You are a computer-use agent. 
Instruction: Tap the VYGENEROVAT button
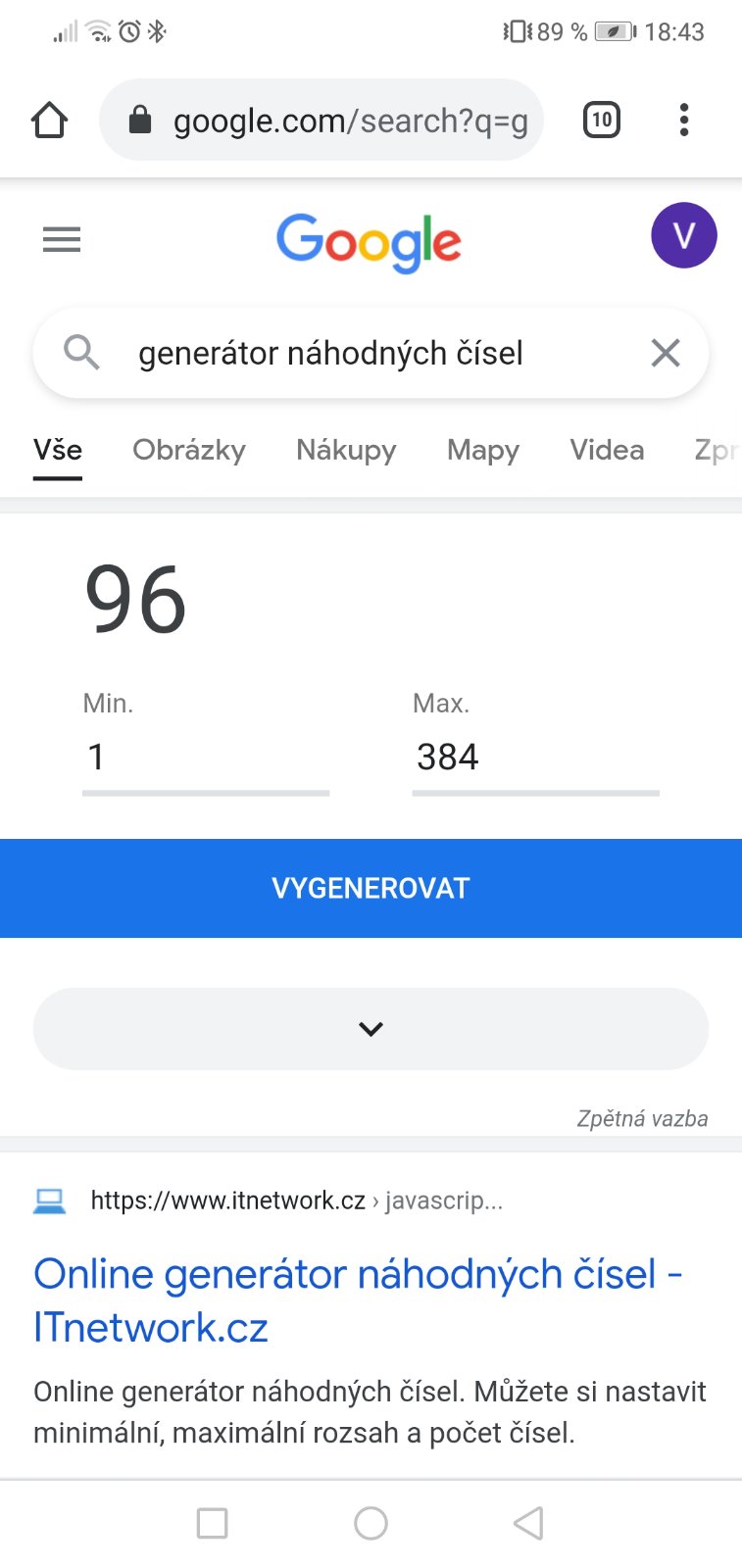tap(371, 888)
